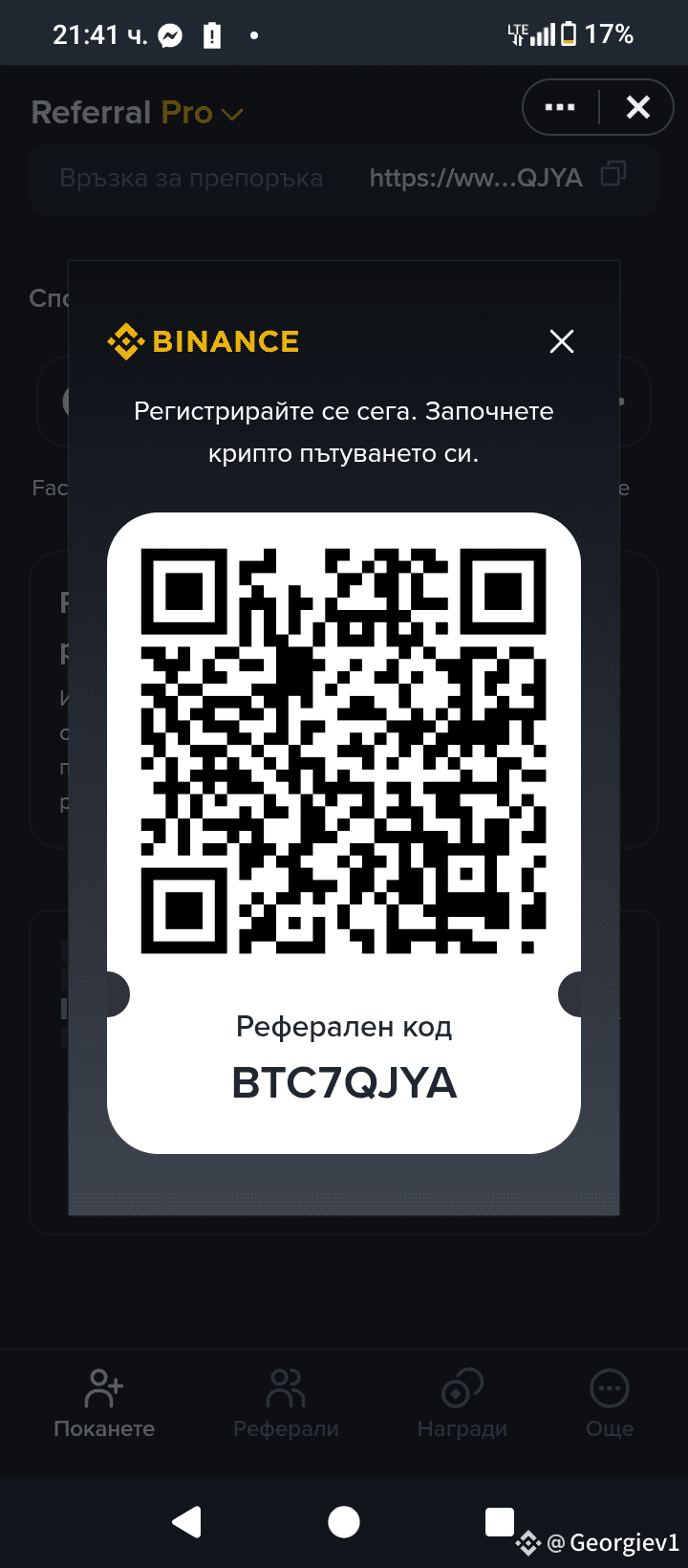
Task: Expand the Referral Pro dropdown
Action: 232,114
